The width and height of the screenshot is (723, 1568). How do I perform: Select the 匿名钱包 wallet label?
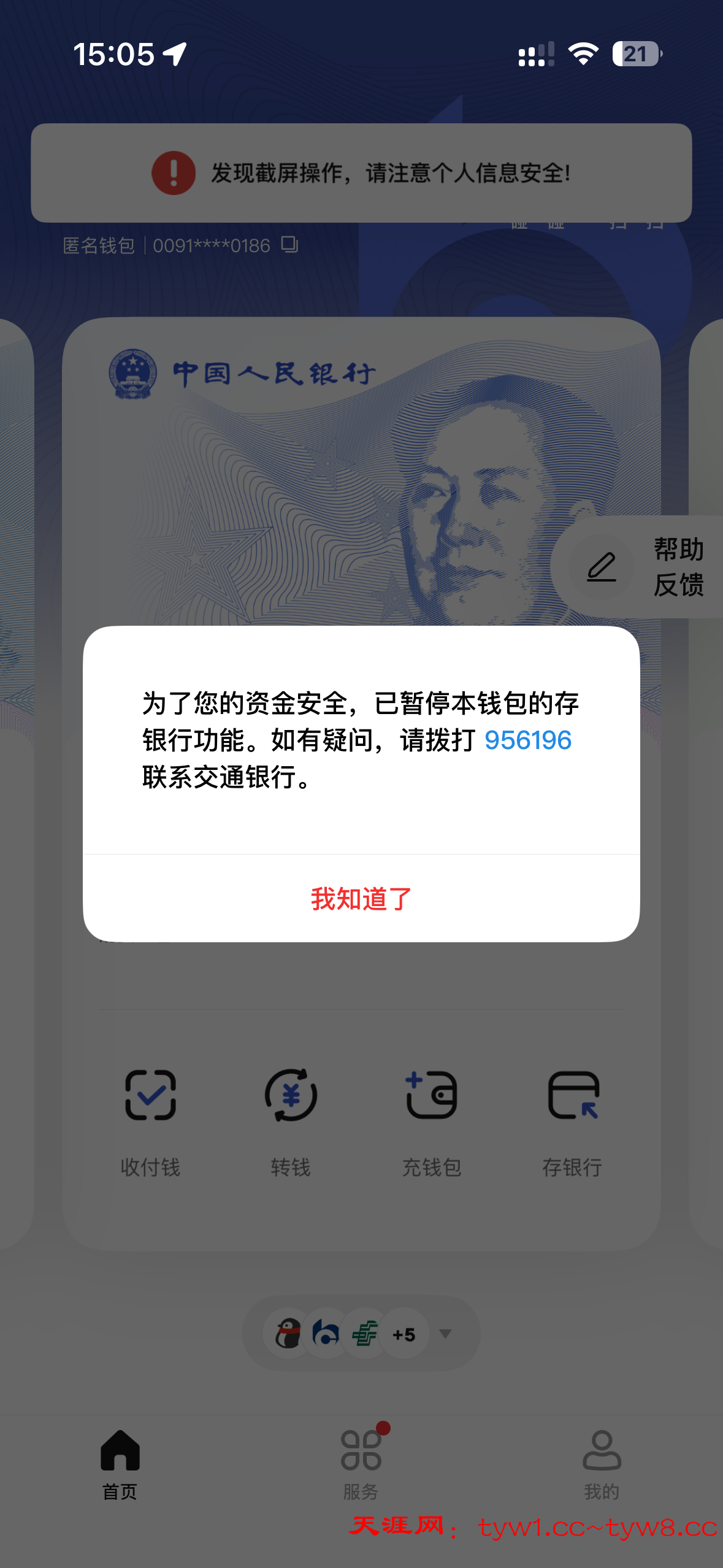(x=99, y=244)
